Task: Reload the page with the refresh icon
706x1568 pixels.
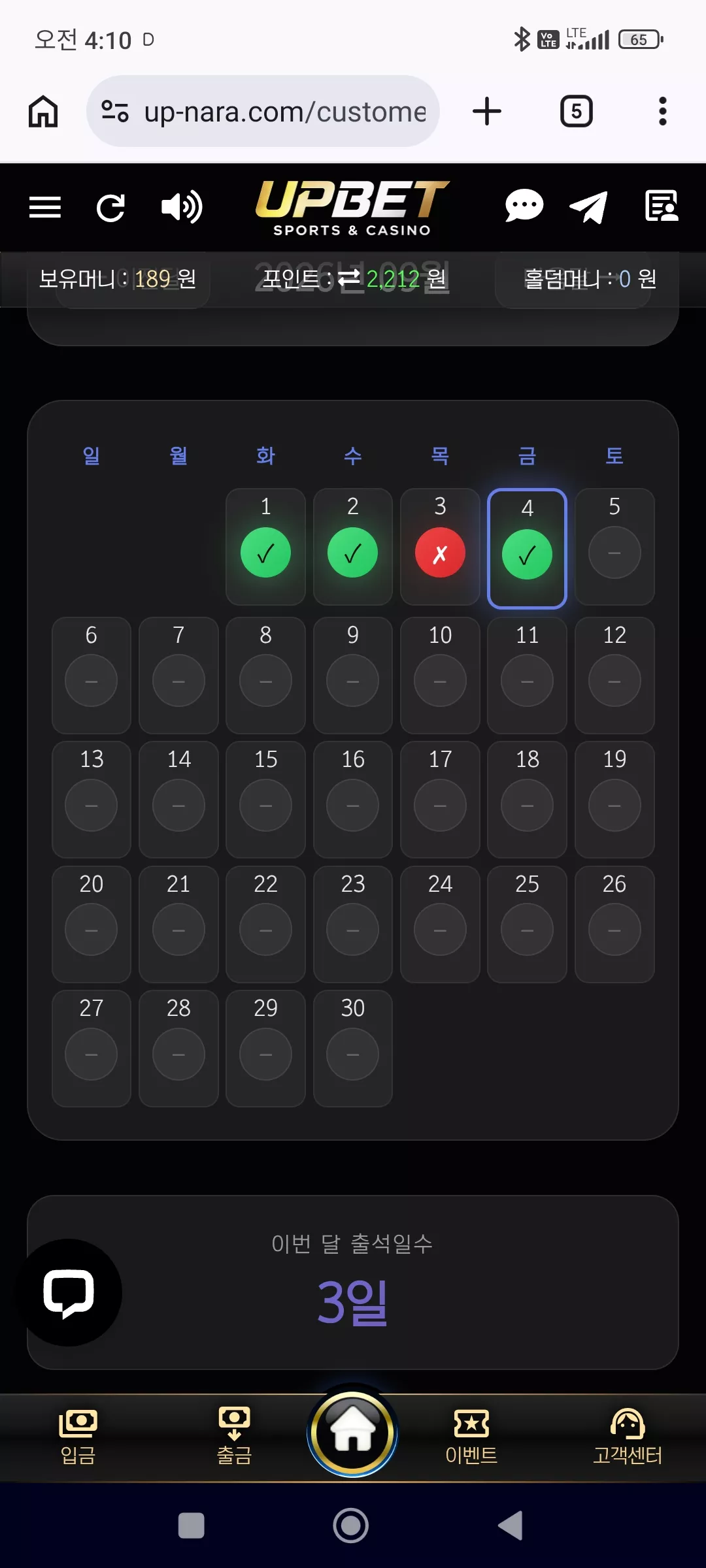Action: point(110,208)
